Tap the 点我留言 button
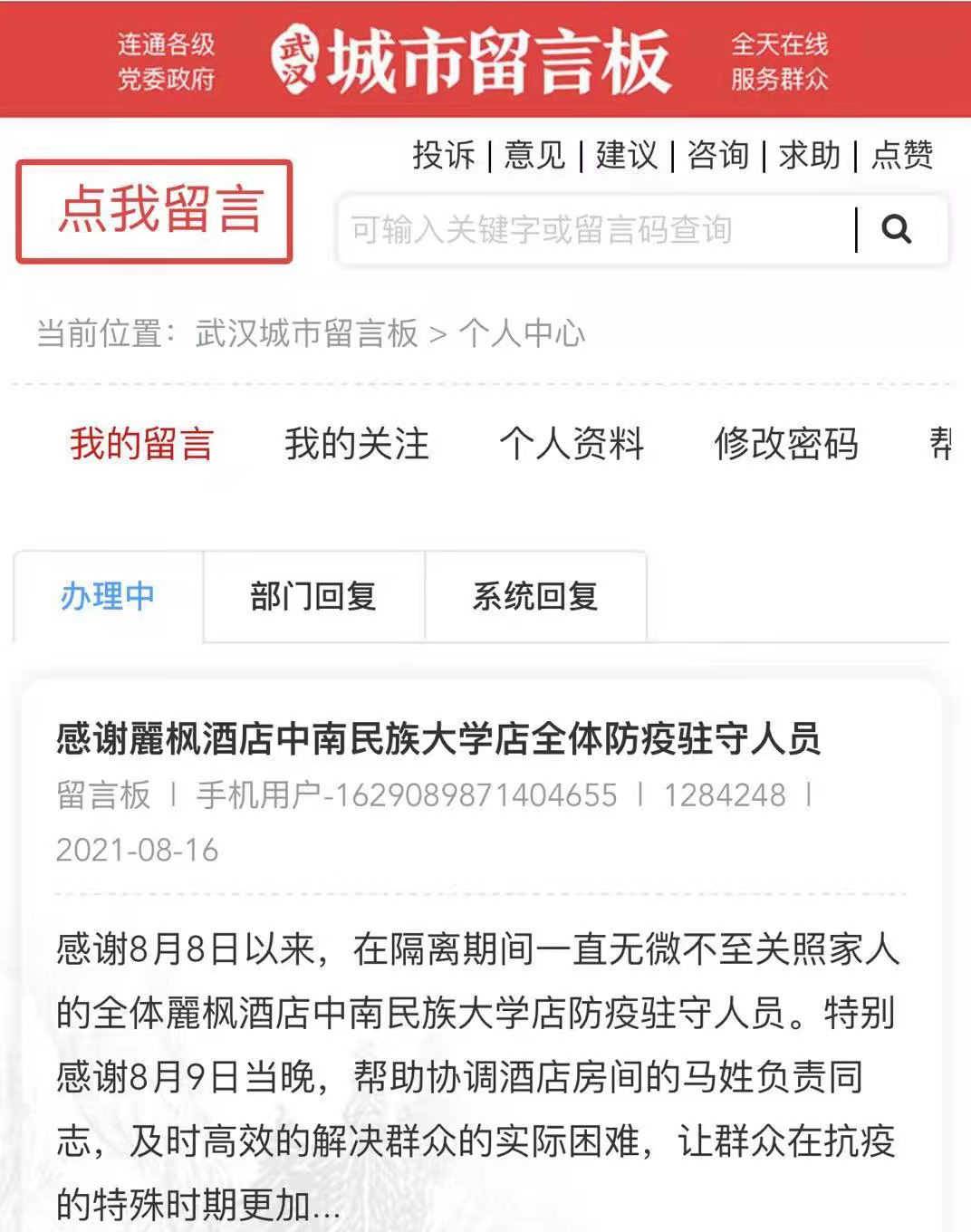971x1232 pixels. [155, 211]
